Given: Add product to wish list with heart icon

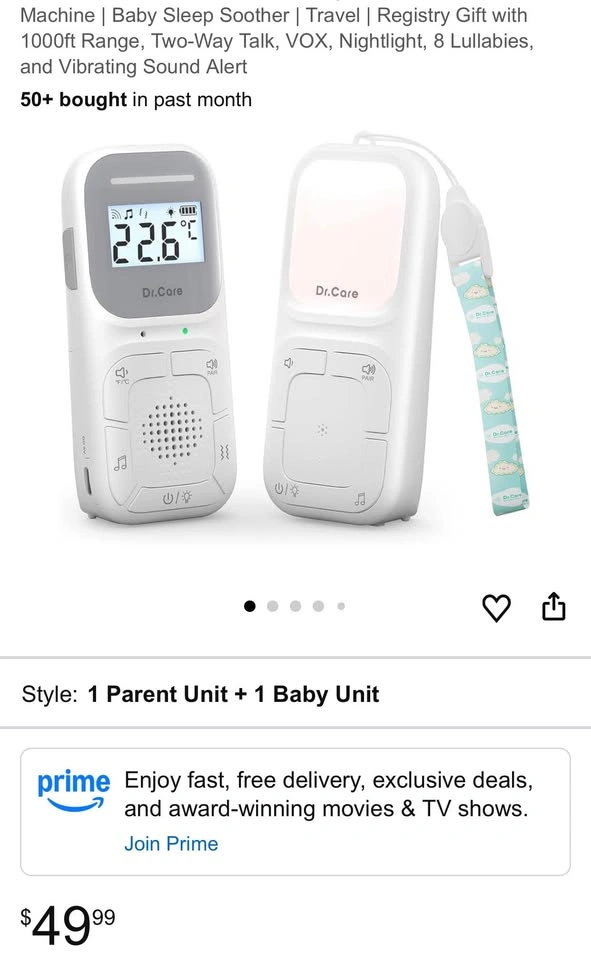Looking at the screenshot, I should tap(496, 607).
